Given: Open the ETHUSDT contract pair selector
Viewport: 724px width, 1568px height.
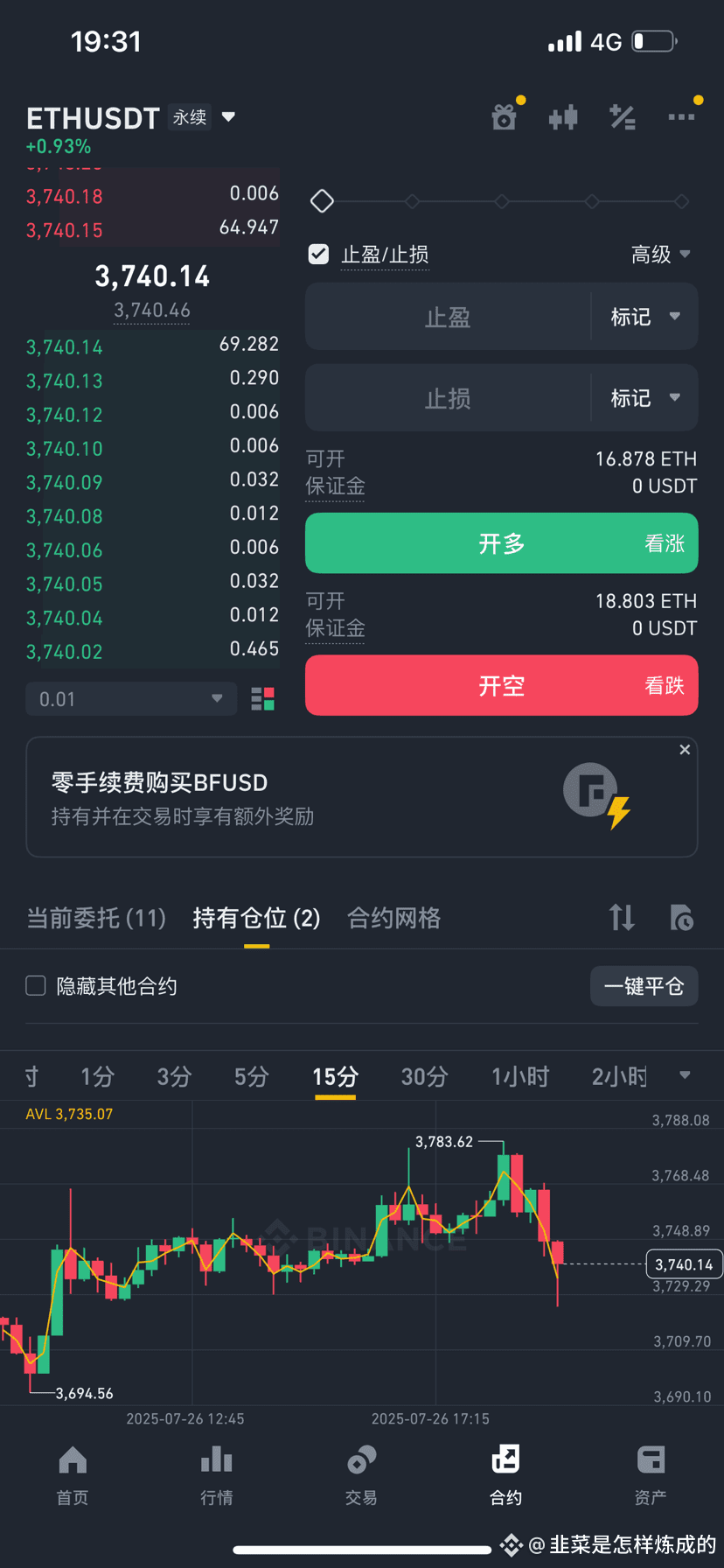Looking at the screenshot, I should [131, 117].
